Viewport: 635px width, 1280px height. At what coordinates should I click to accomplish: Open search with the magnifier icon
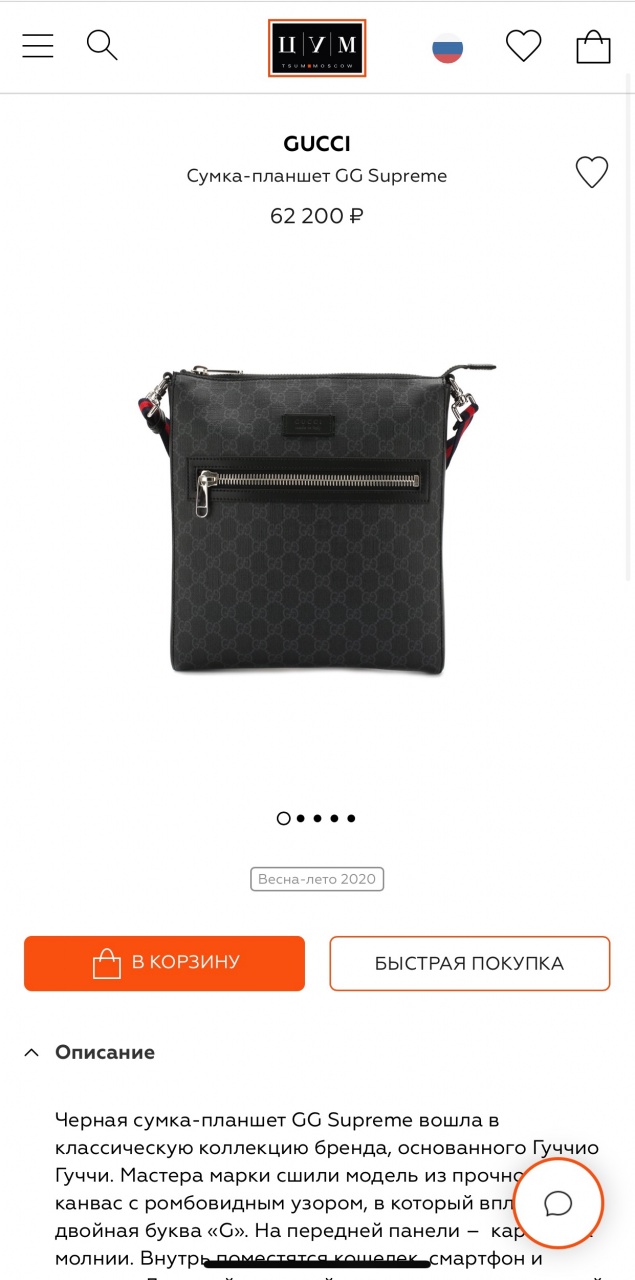[102, 45]
